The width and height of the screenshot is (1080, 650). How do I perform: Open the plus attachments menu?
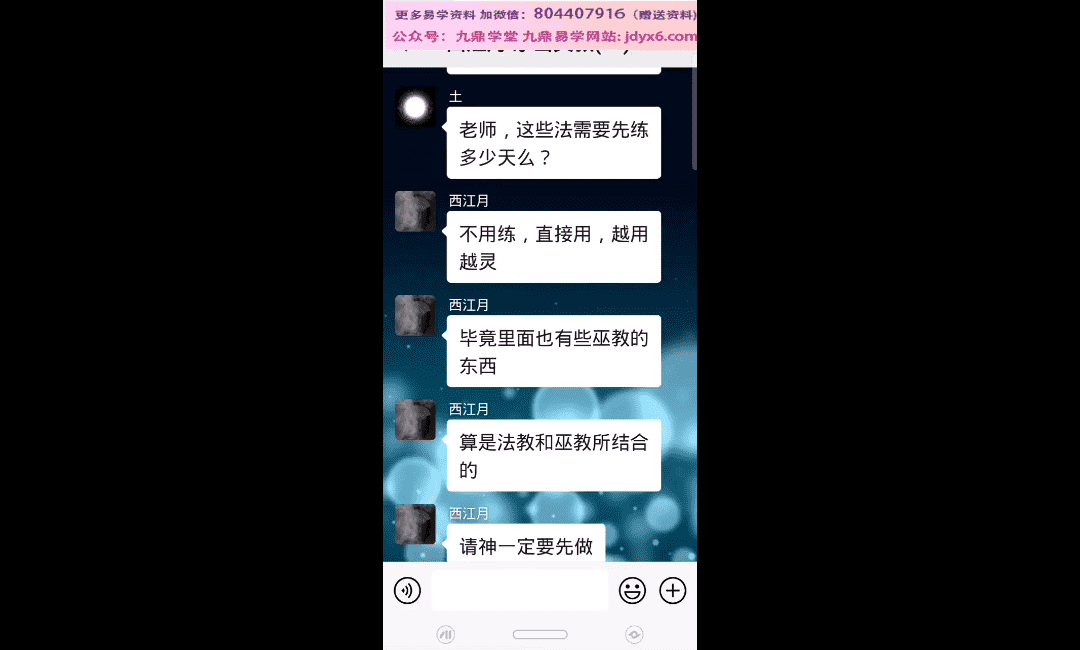pos(673,591)
